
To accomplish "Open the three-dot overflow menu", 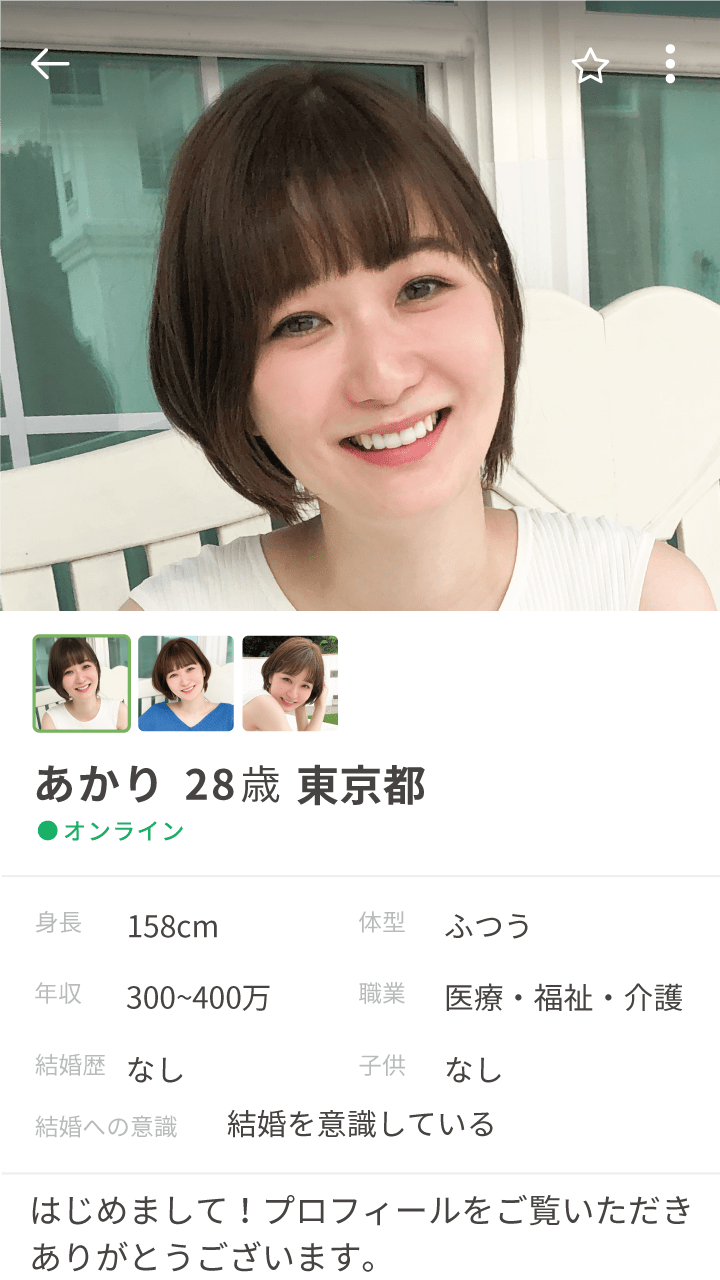I will 670,64.
